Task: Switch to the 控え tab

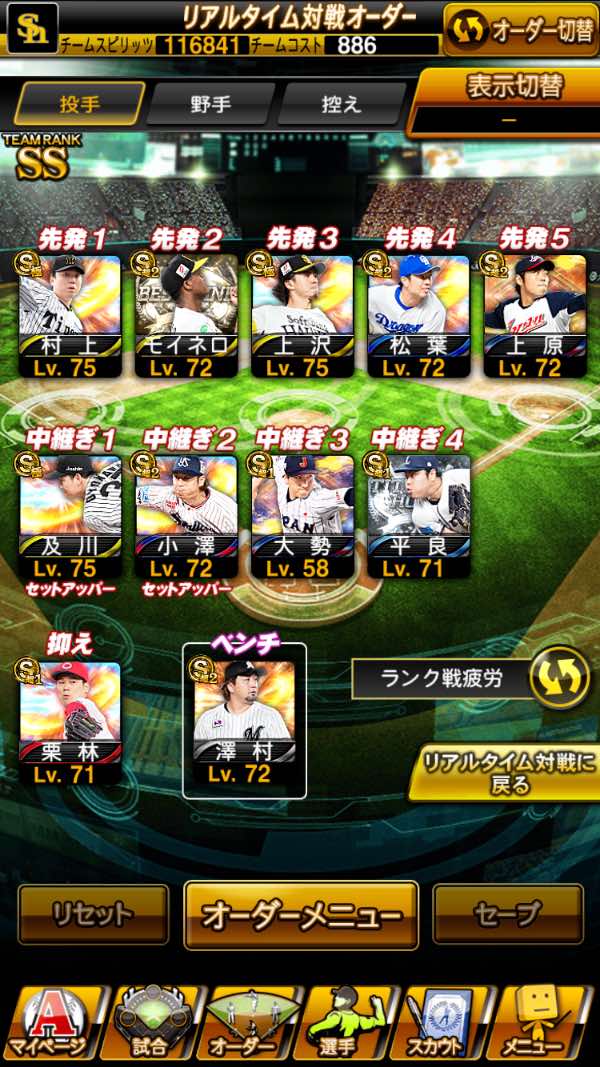Action: [343, 103]
